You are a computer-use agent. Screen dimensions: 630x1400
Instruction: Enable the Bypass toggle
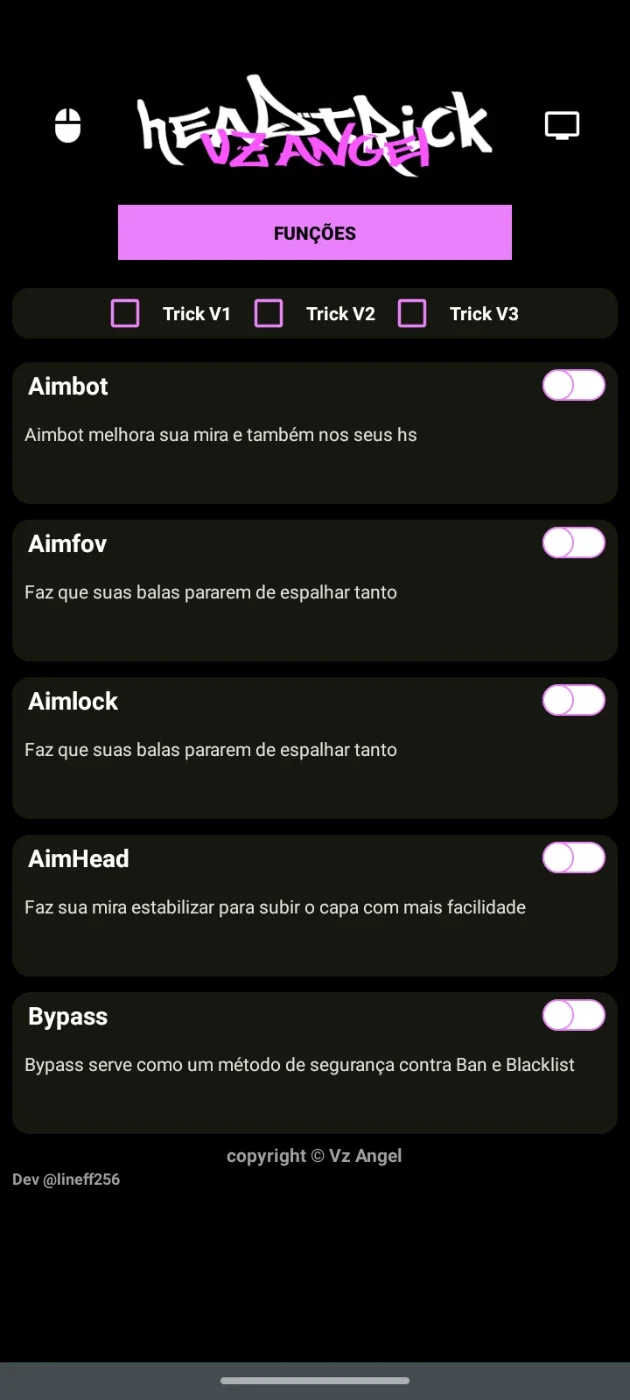(574, 1015)
